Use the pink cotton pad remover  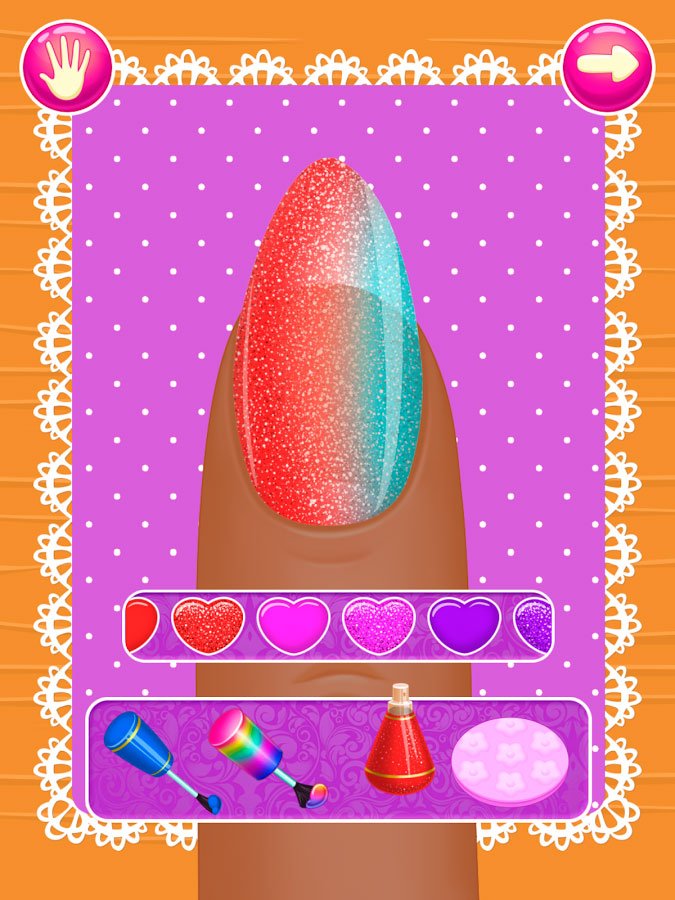[510, 761]
